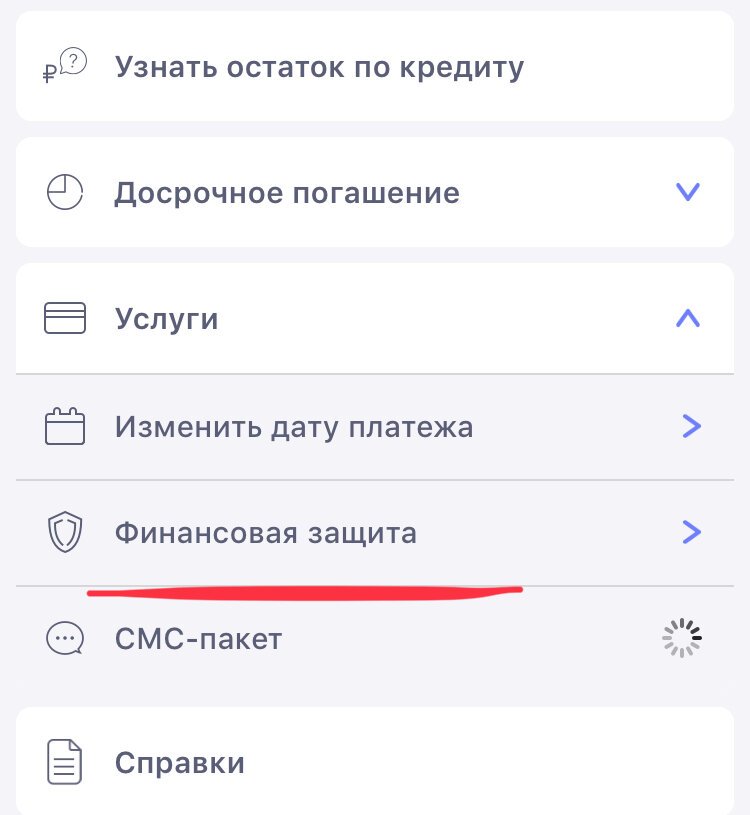The image size is (750, 815).
Task: Expand the Досрочное погашение section
Action: pos(687,192)
